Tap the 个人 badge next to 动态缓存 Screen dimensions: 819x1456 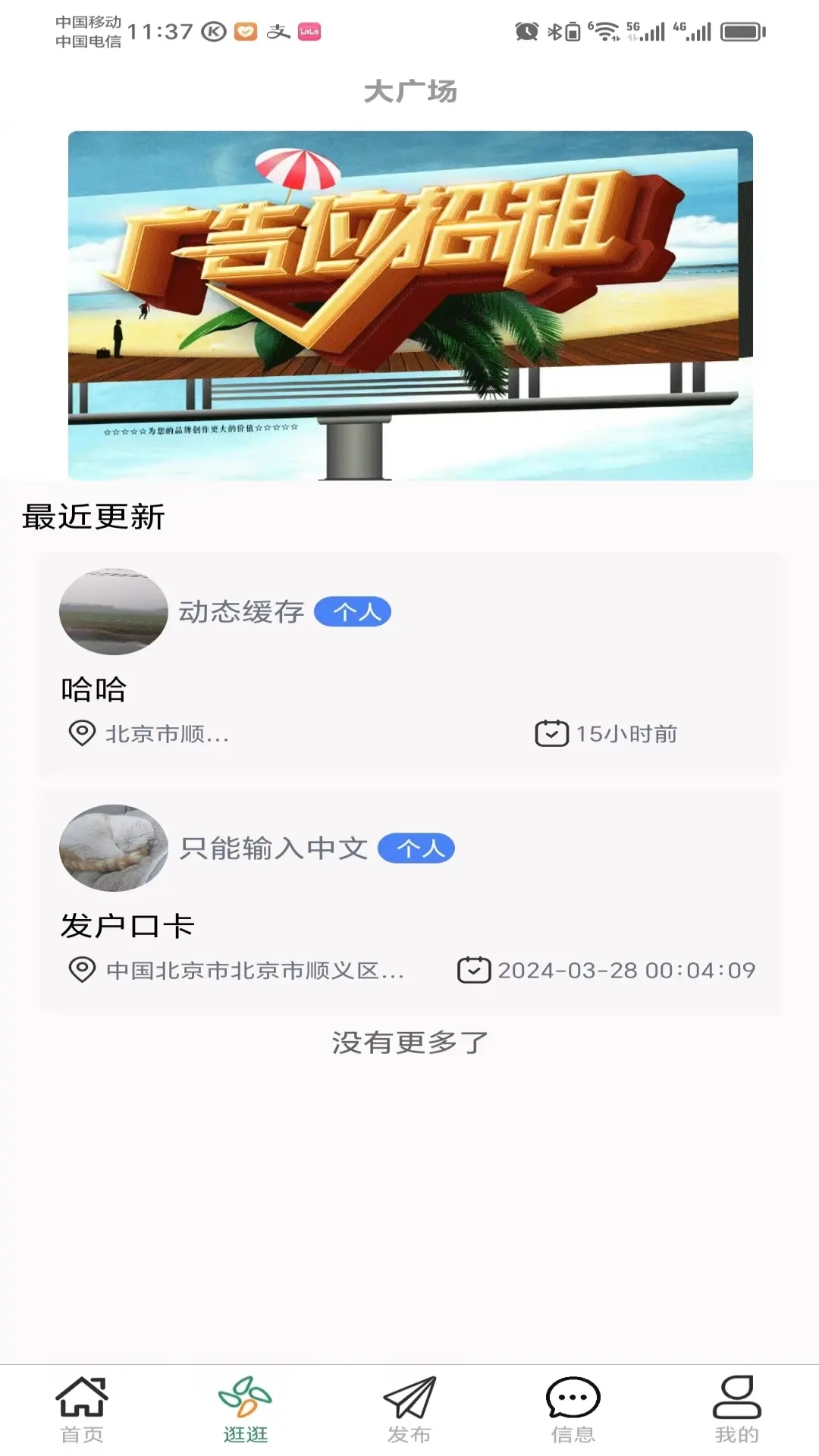point(353,612)
